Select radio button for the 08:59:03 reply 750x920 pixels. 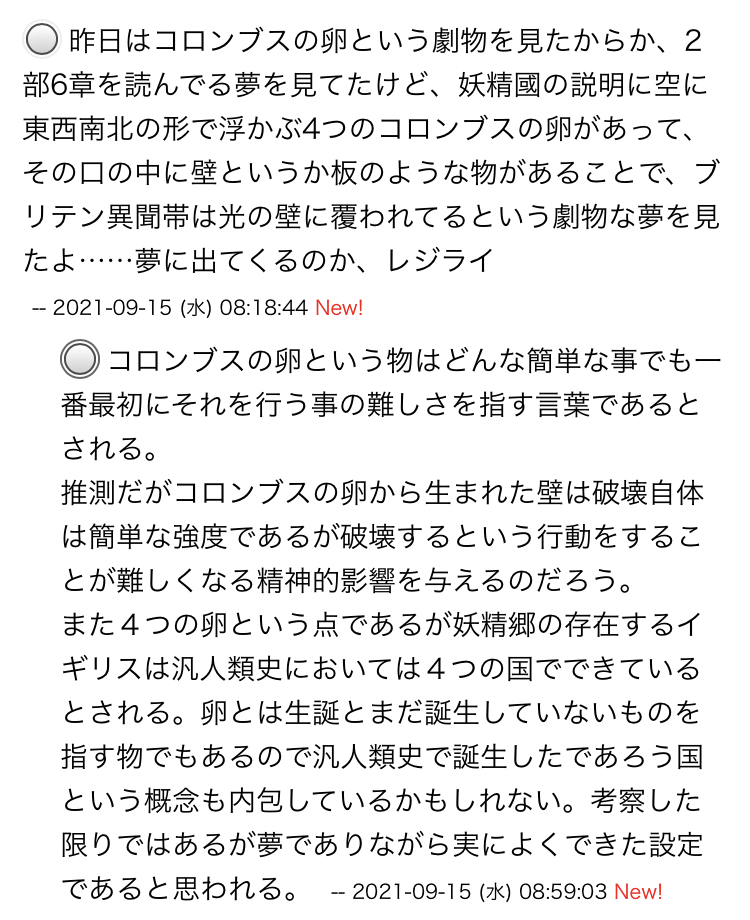[81, 357]
